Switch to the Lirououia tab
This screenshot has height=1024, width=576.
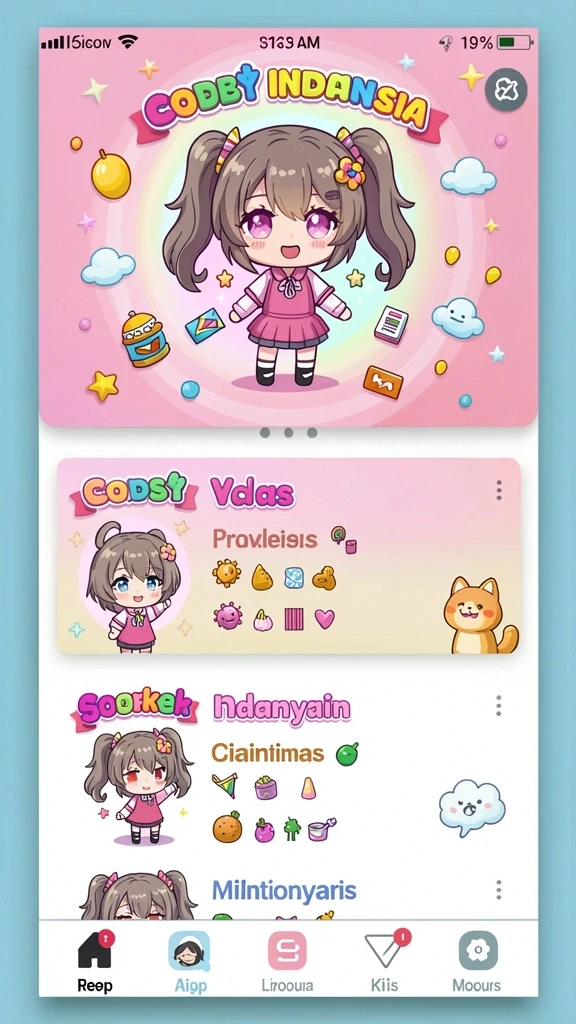tap(287, 961)
